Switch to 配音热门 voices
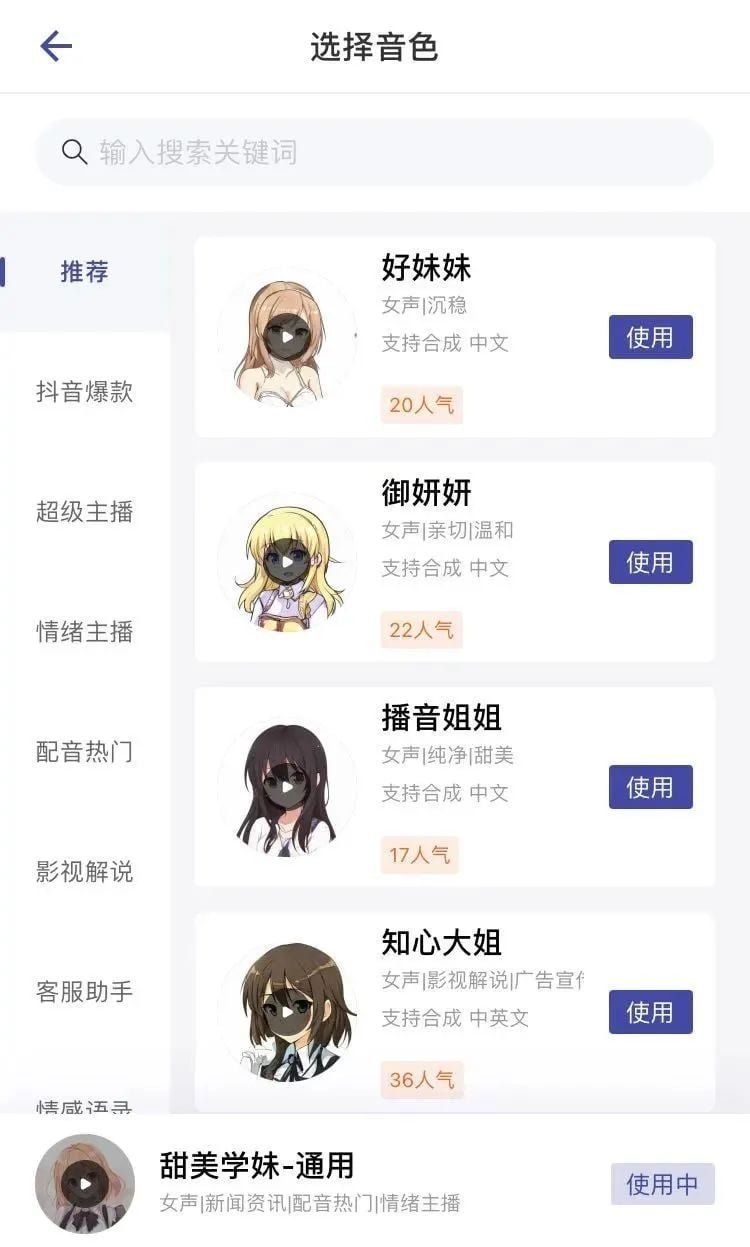750x1247 pixels. coord(84,751)
